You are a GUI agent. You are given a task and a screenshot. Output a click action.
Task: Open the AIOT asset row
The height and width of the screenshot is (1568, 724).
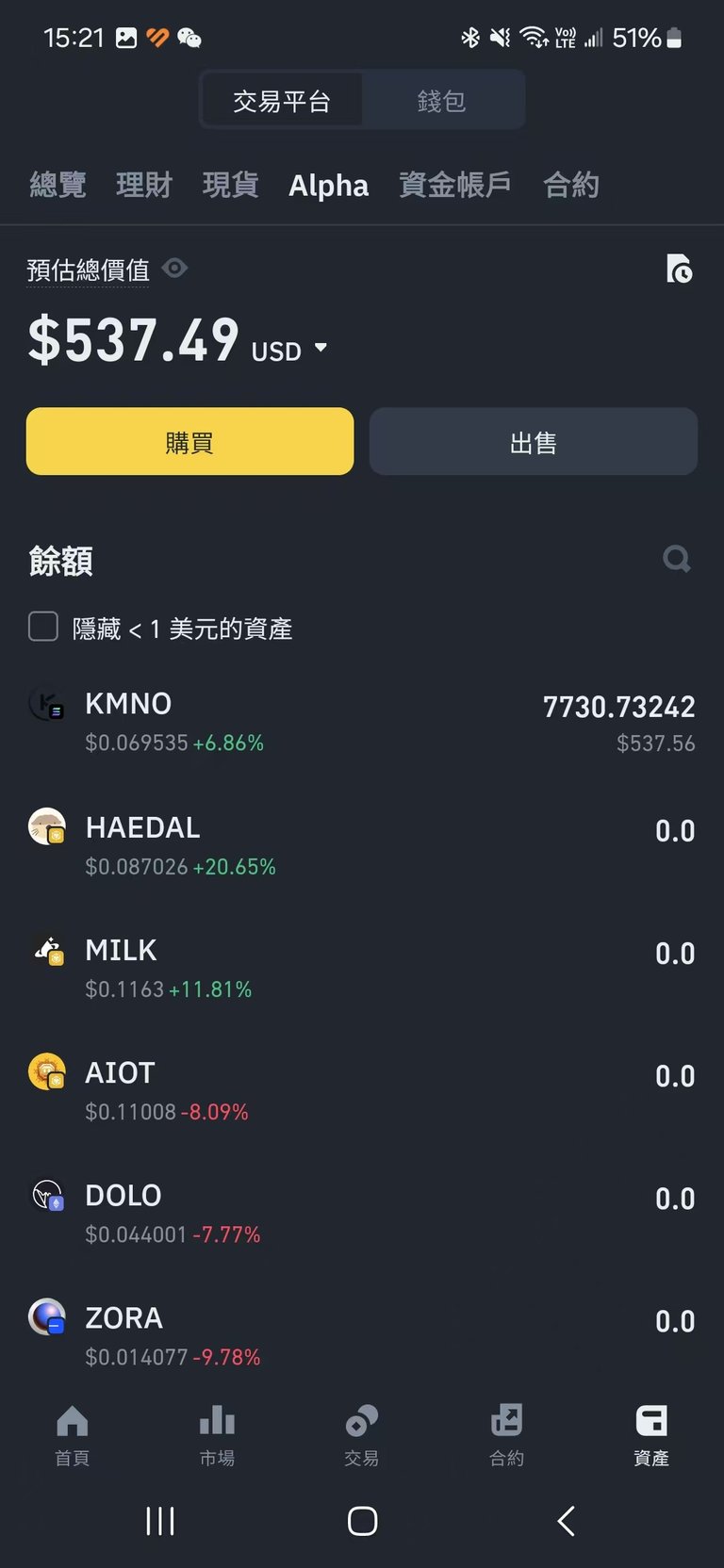pyautogui.click(x=362, y=1090)
